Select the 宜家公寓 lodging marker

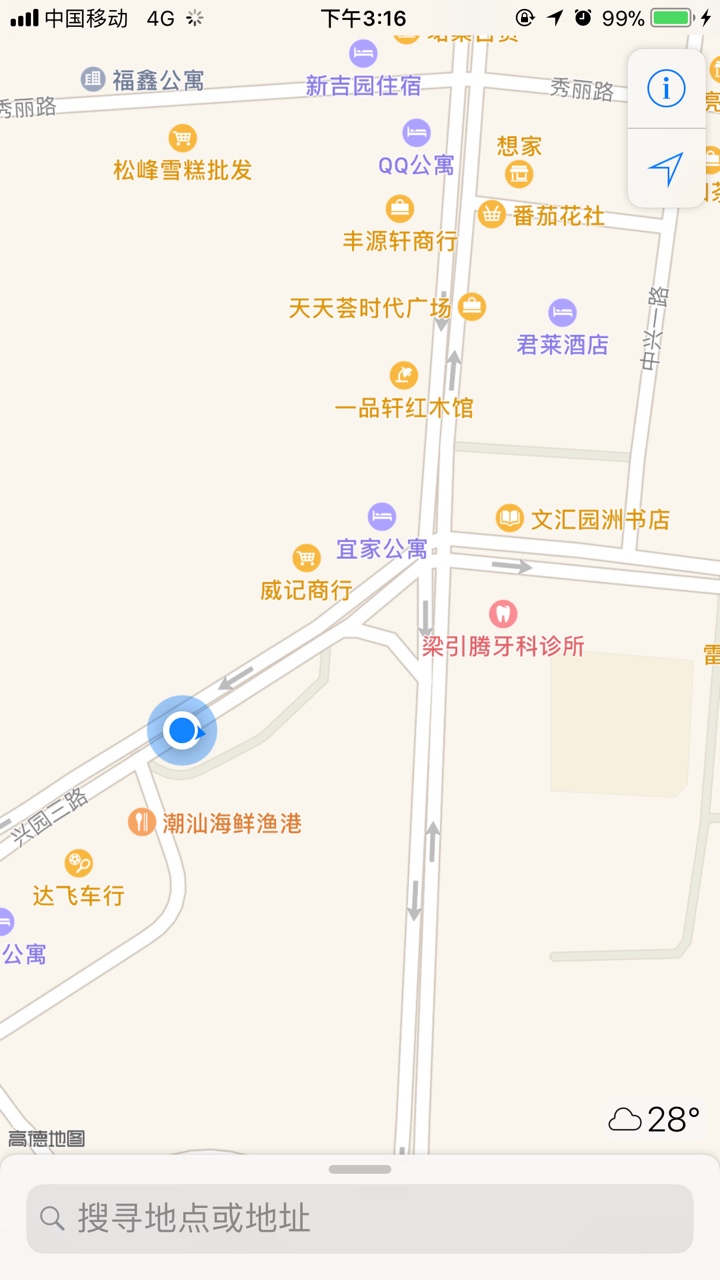pos(382,518)
